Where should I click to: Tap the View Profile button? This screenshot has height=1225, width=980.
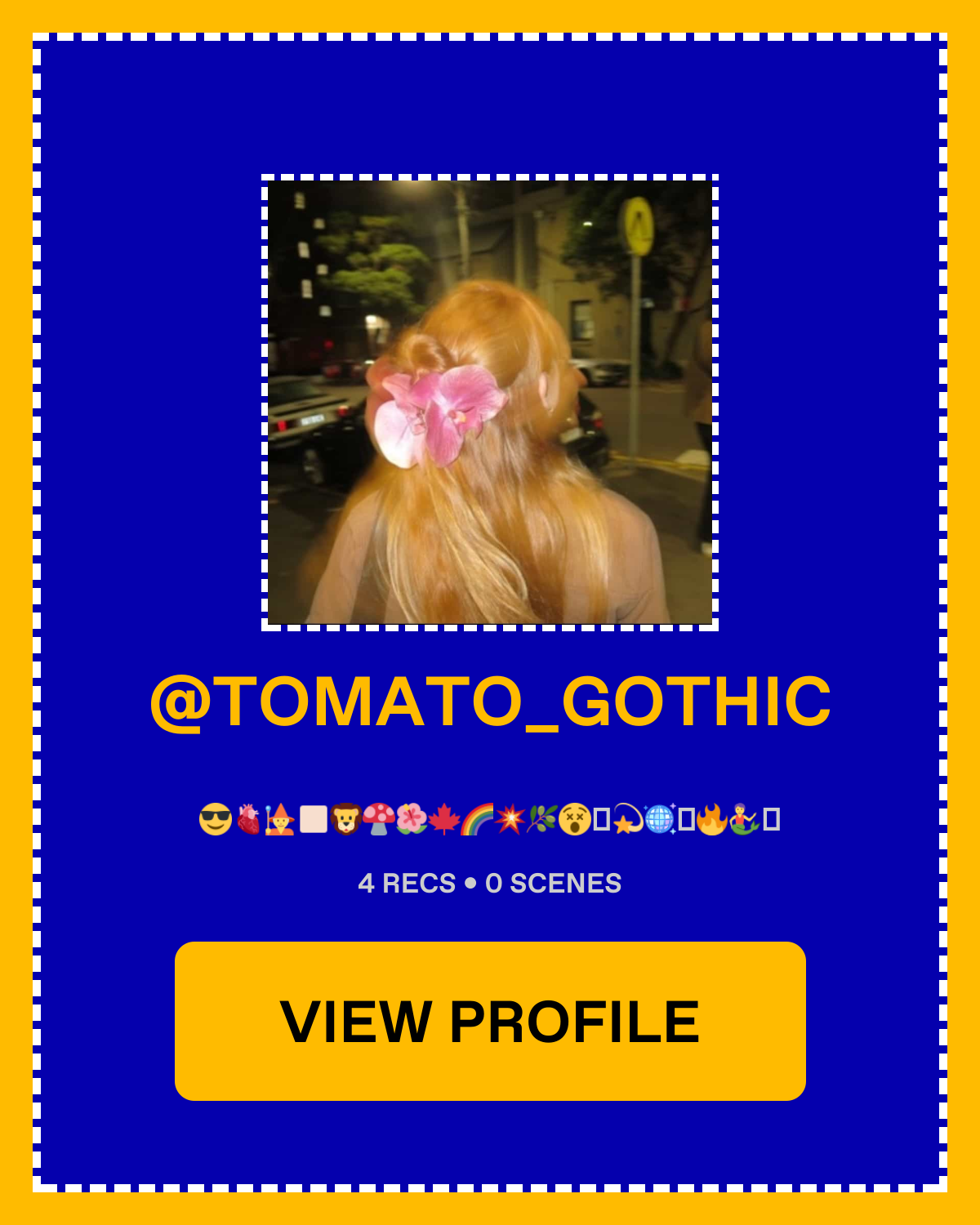[490, 1021]
